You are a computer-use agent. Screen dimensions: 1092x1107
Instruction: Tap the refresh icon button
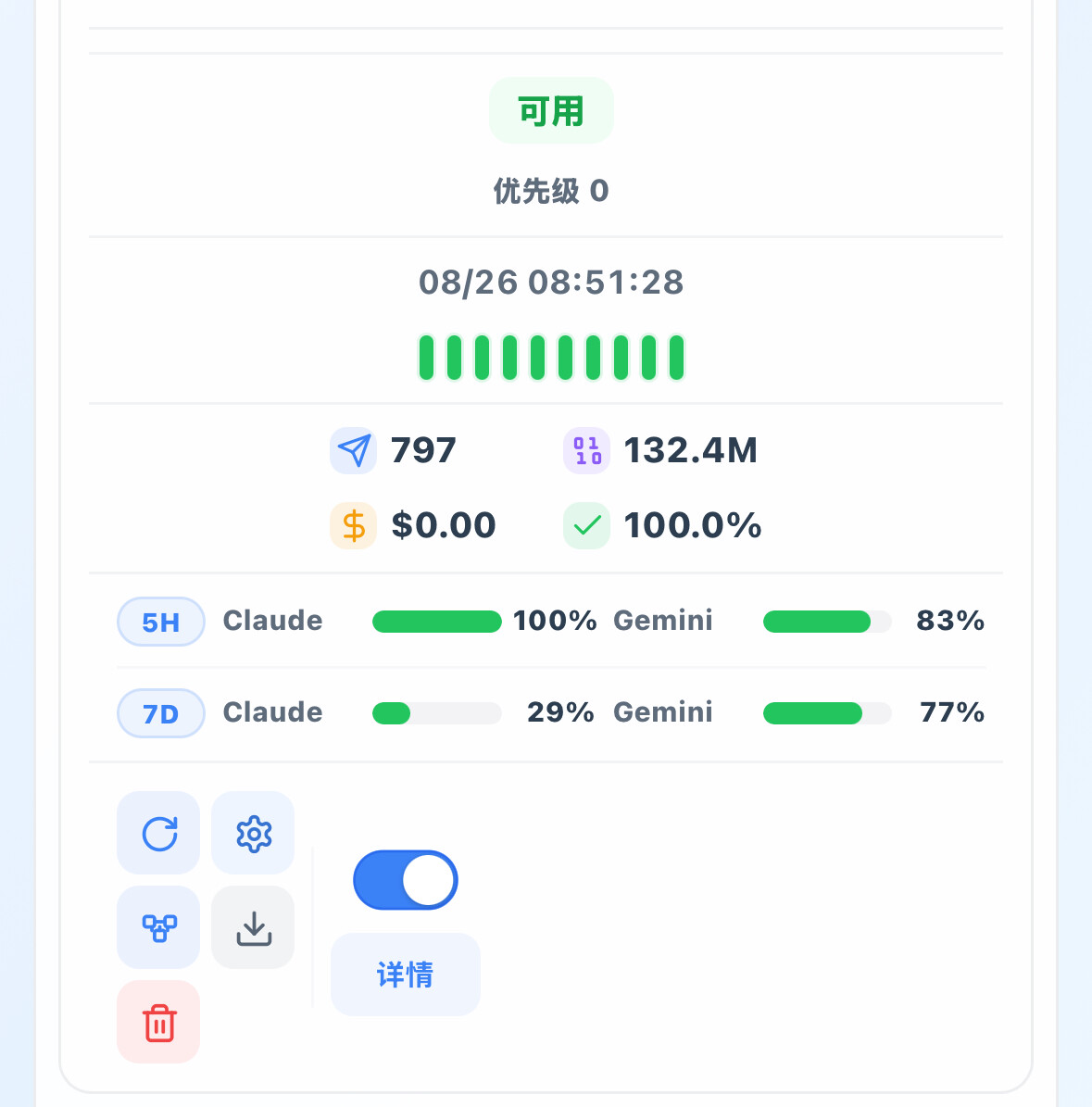click(158, 833)
